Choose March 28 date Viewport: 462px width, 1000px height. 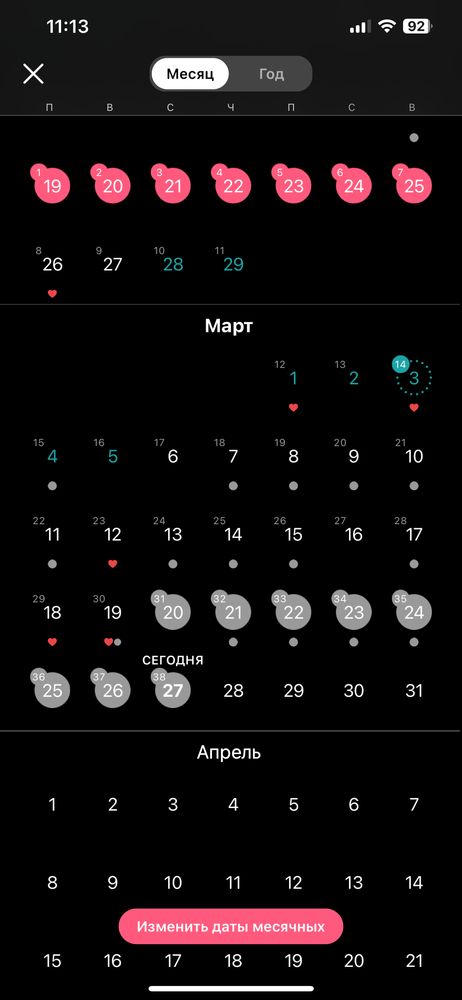[234, 691]
